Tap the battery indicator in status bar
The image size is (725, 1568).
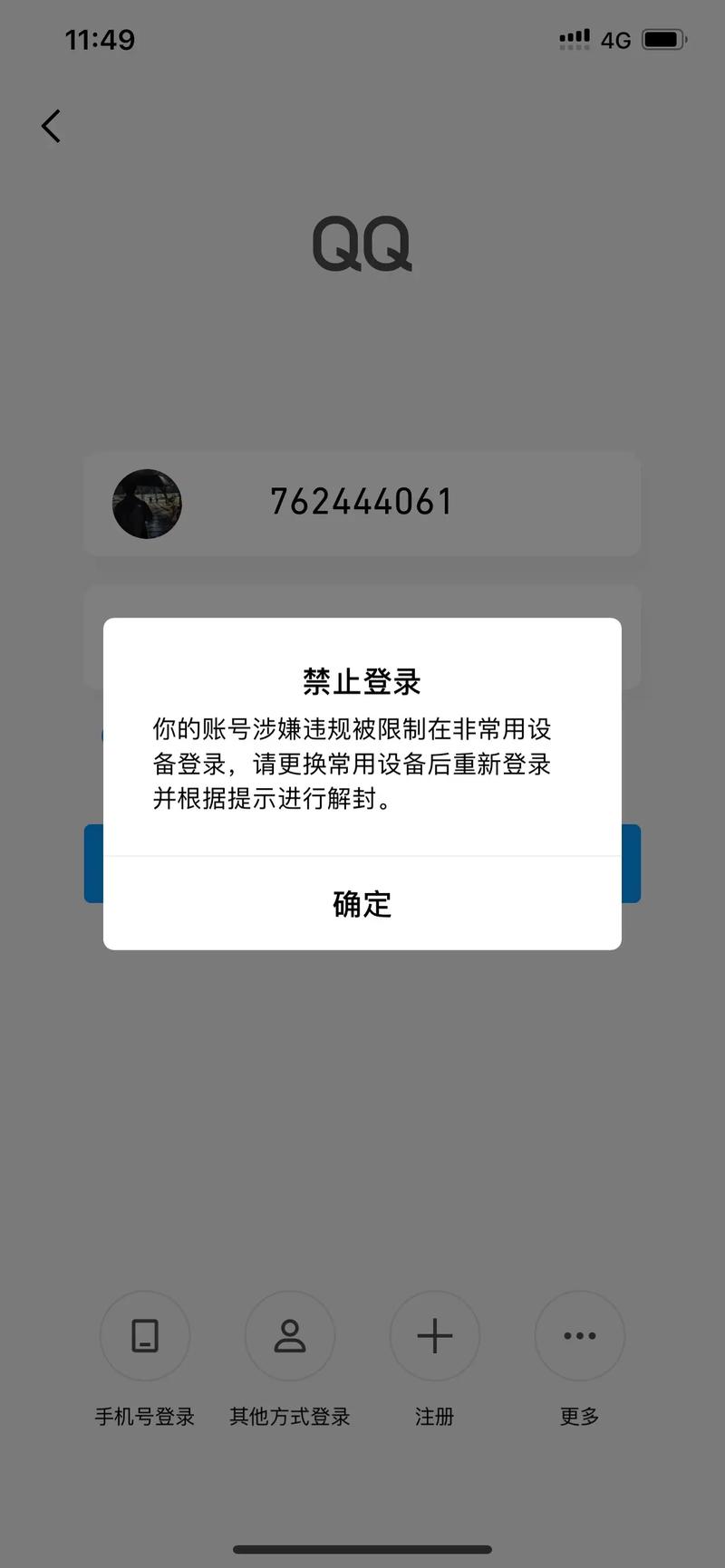(662, 39)
